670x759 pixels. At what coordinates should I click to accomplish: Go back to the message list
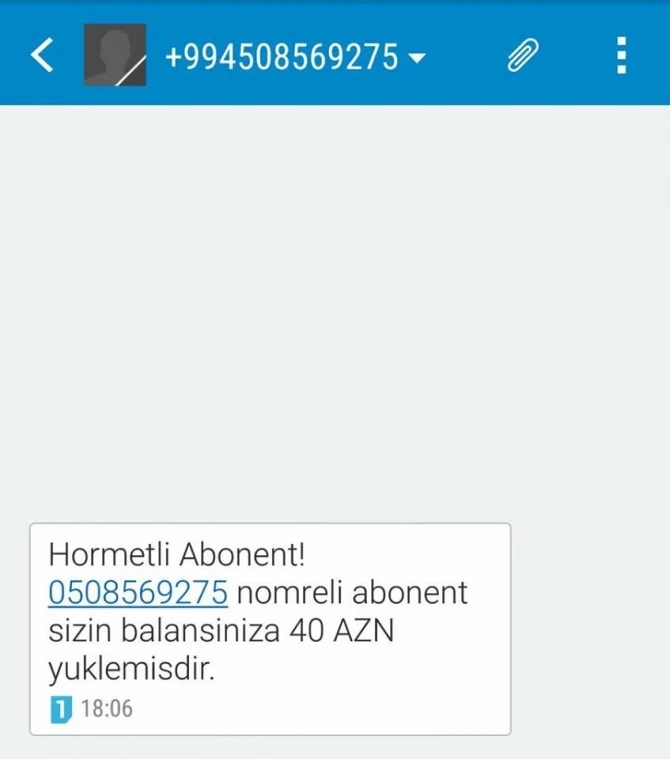pyautogui.click(x=41, y=56)
